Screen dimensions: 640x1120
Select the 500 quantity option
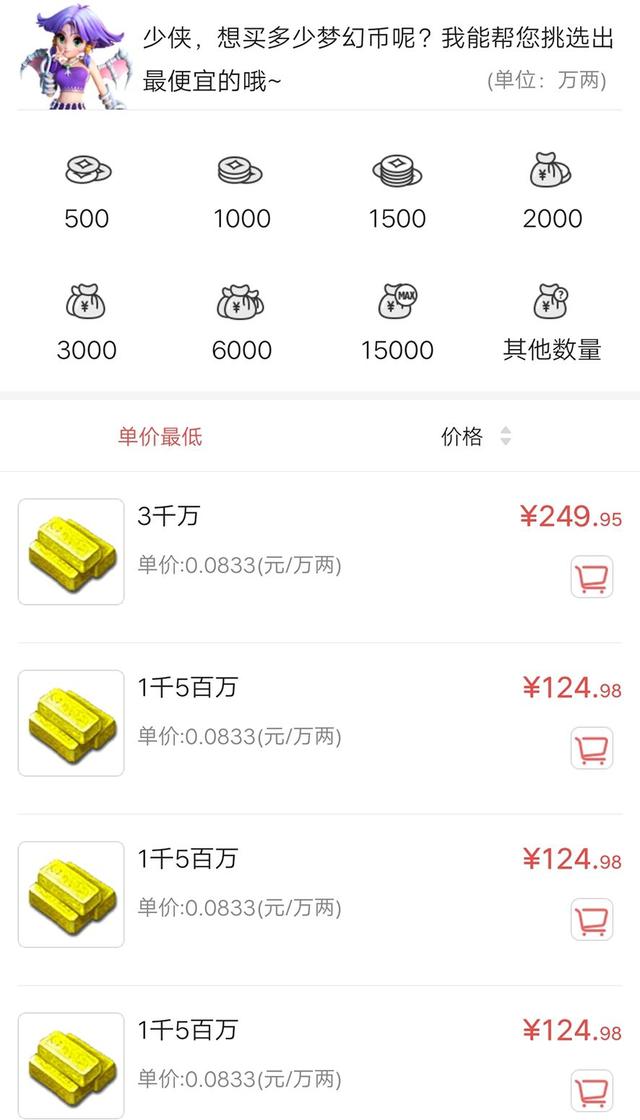[87, 190]
